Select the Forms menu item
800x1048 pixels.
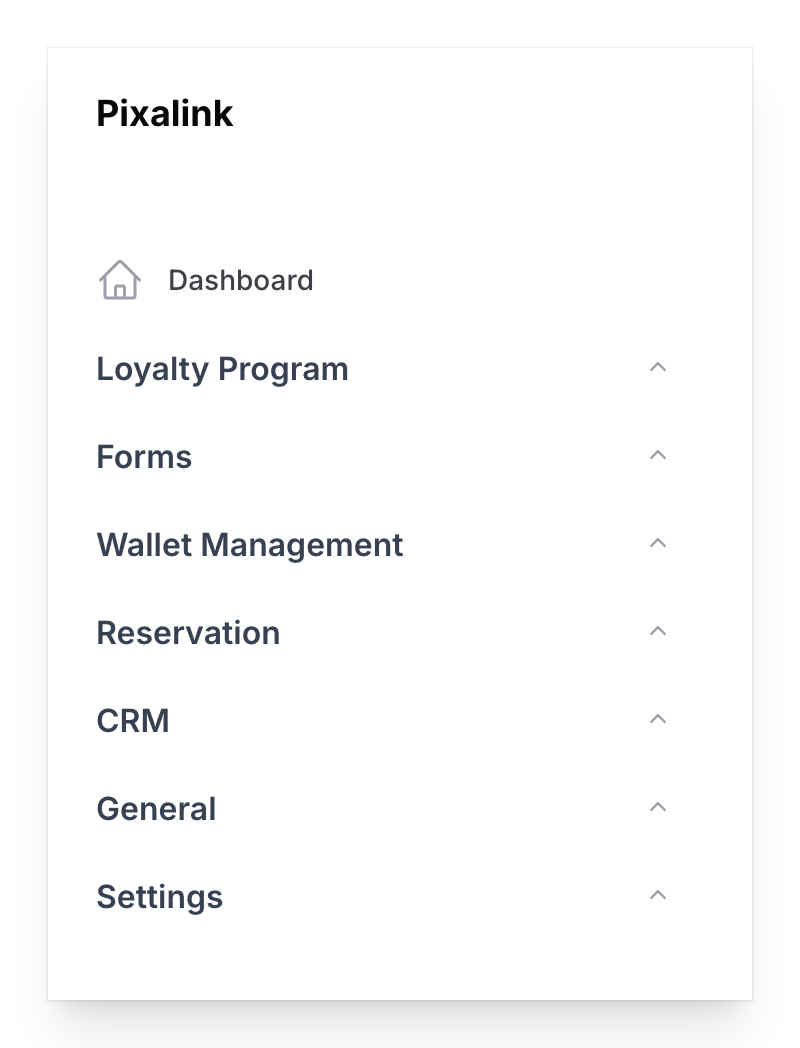[x=144, y=456]
